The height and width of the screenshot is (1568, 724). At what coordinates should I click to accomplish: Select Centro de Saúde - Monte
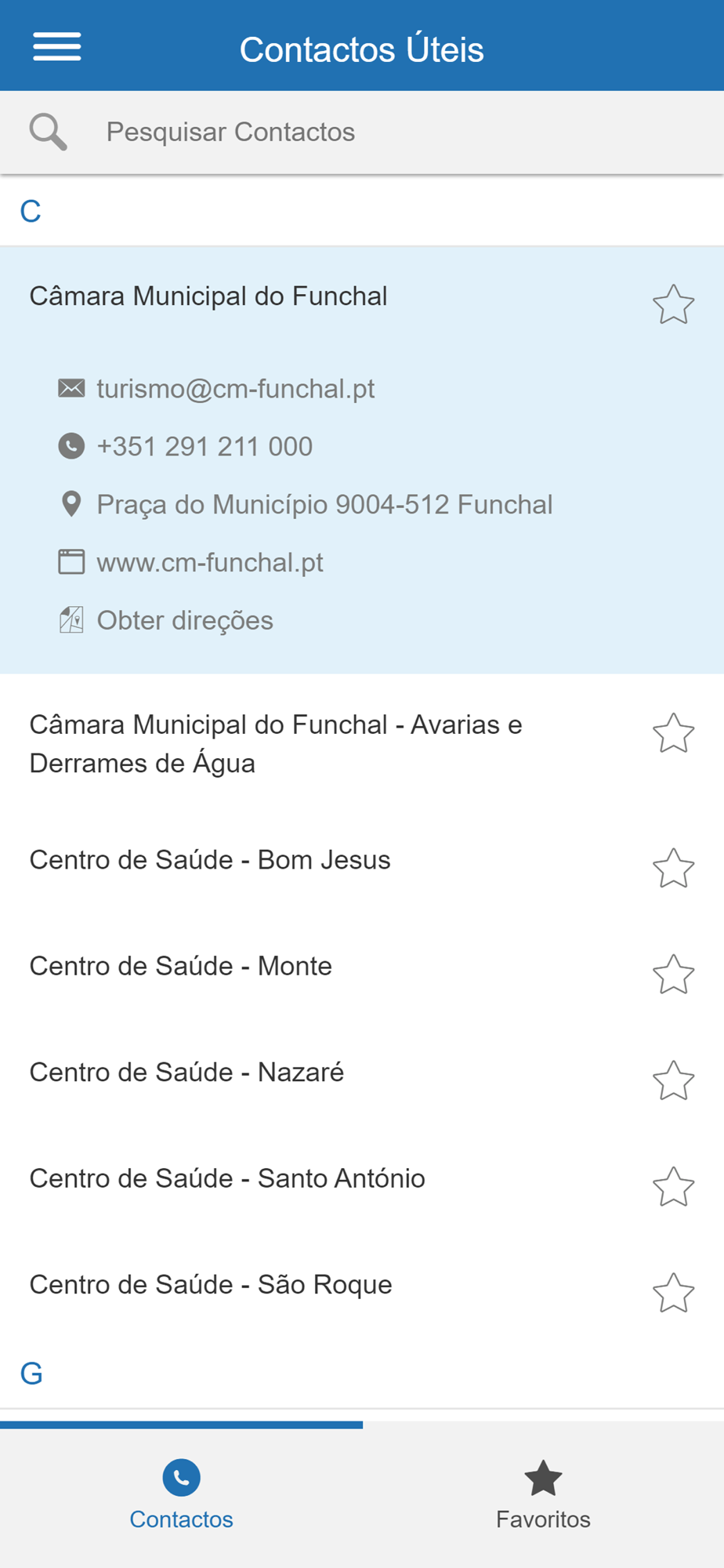pyautogui.click(x=181, y=966)
